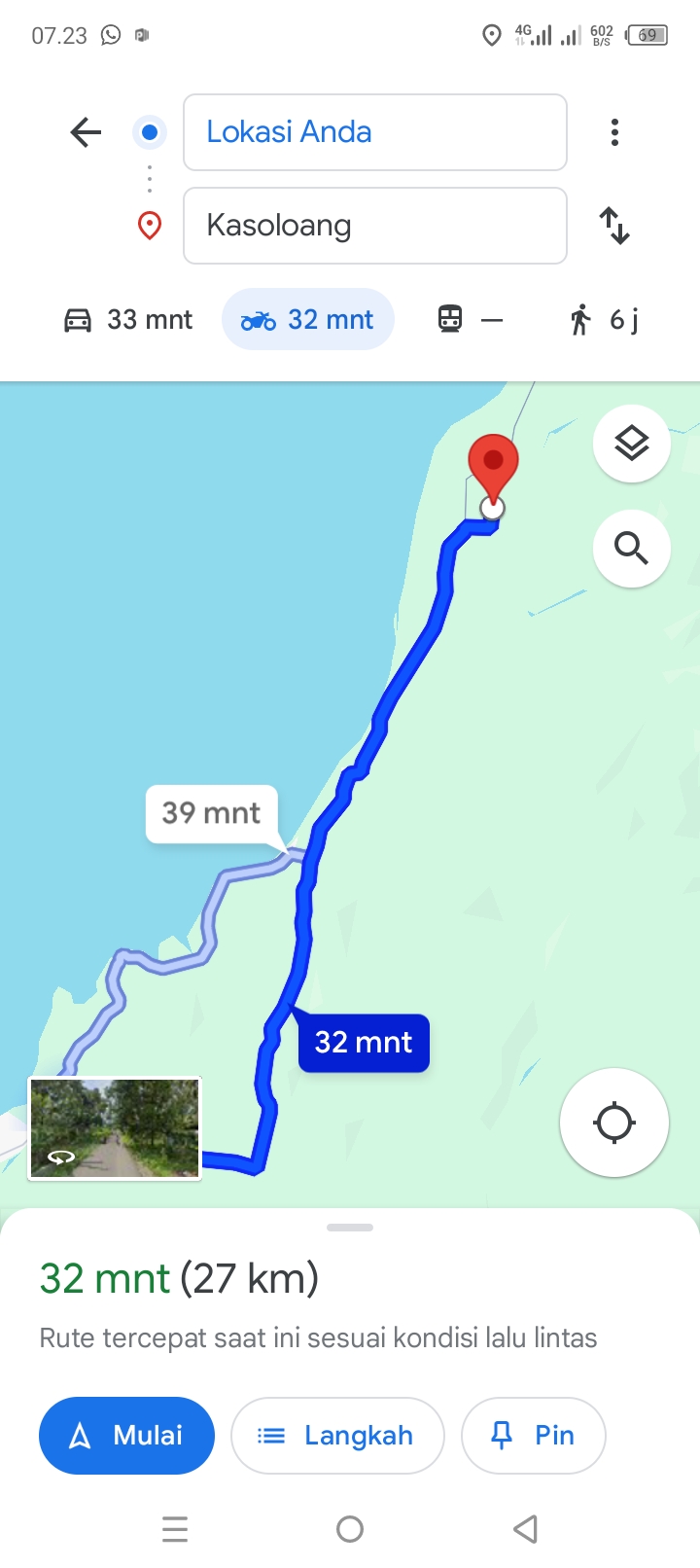Start navigation with Mulai
Image resolution: width=700 pixels, height=1568 pixels.
(126, 1436)
